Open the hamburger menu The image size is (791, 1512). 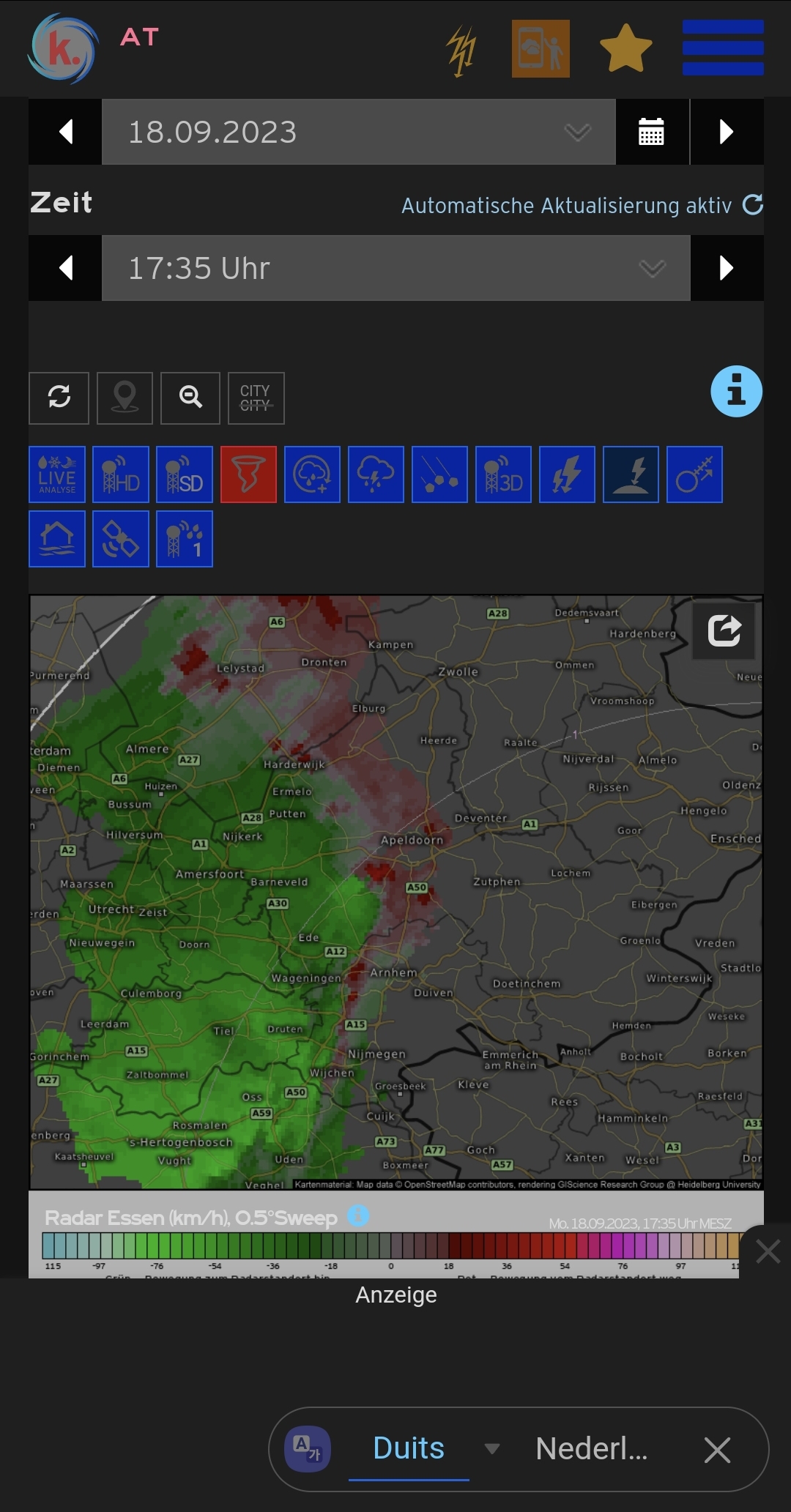(722, 48)
